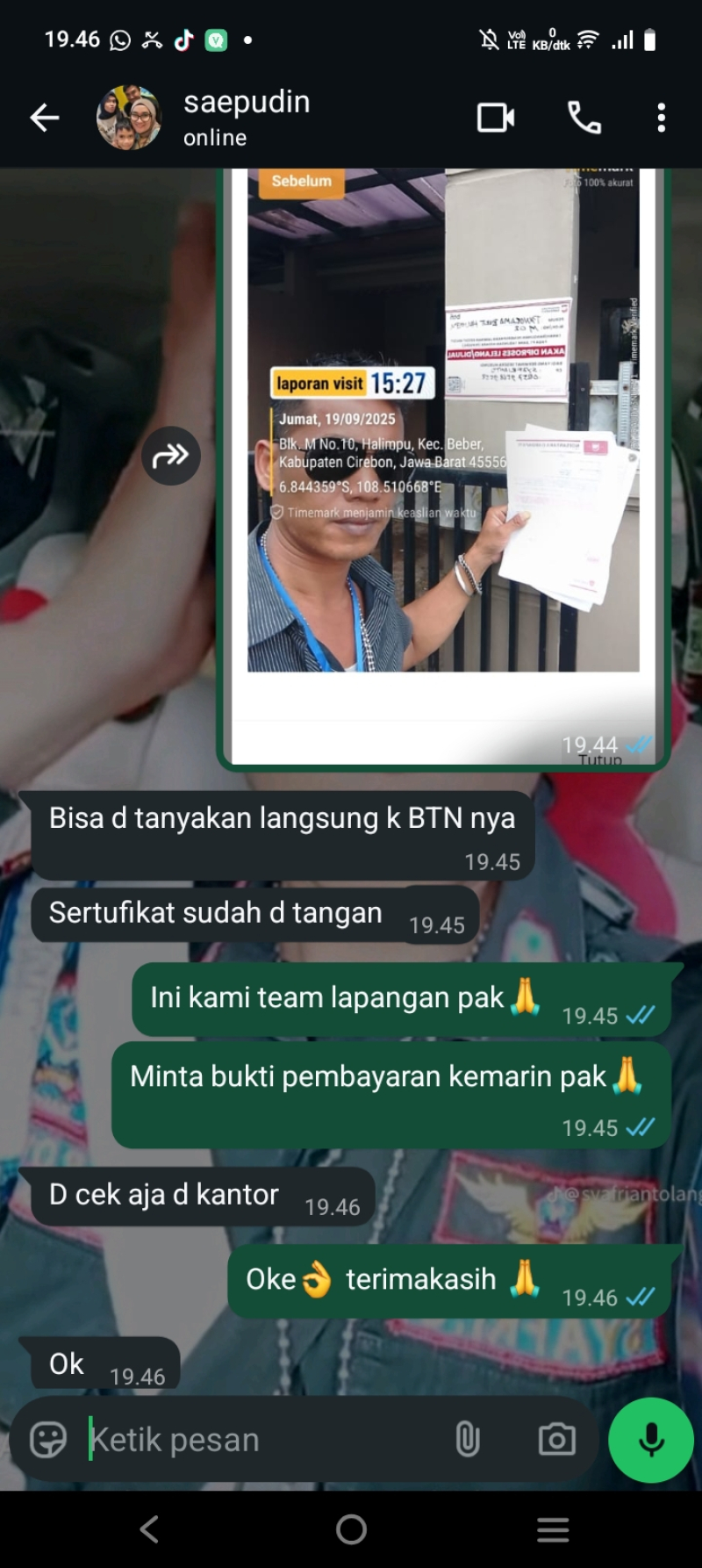Tap the system home button
The image size is (702, 1568).
(x=351, y=1529)
